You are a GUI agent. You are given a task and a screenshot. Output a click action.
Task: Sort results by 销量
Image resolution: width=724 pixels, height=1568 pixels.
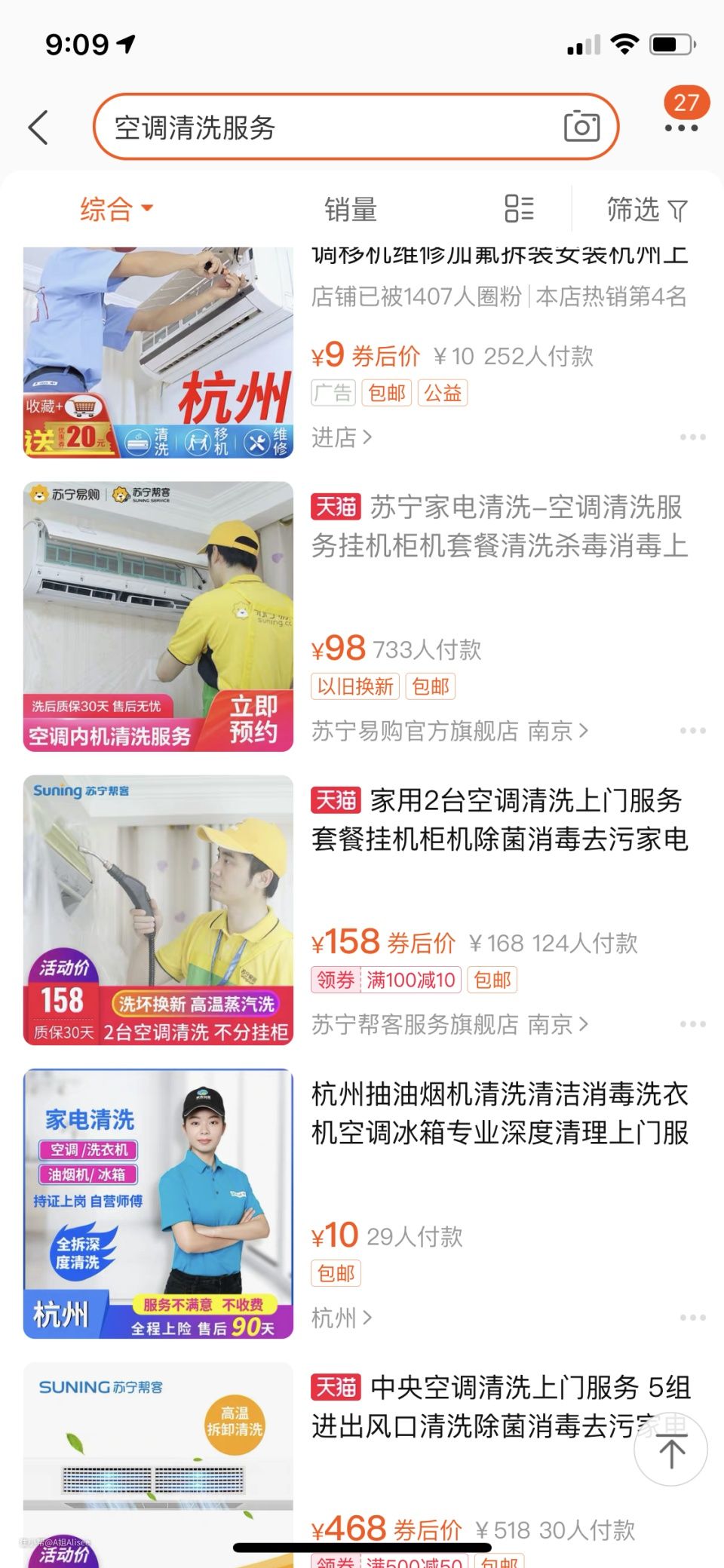coord(351,210)
